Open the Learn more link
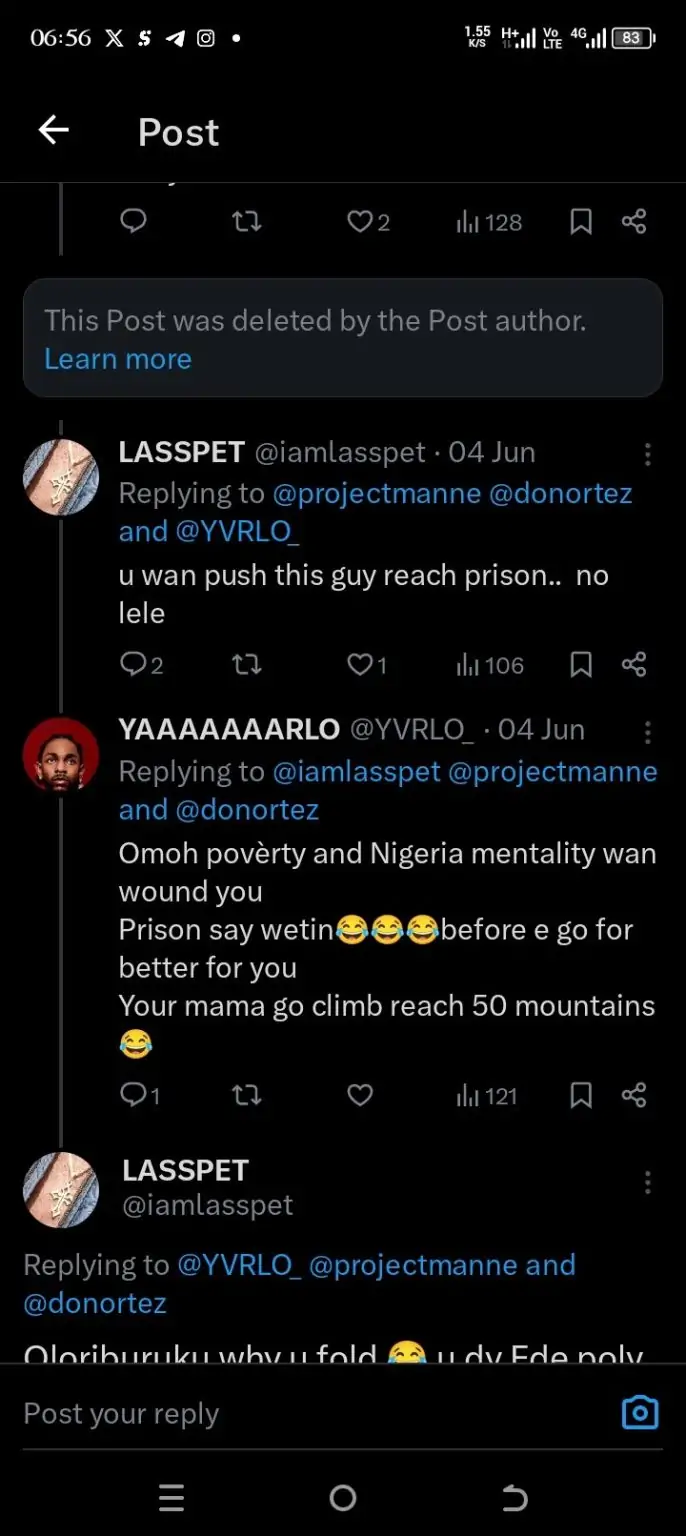The height and width of the screenshot is (1536, 686). [117, 359]
